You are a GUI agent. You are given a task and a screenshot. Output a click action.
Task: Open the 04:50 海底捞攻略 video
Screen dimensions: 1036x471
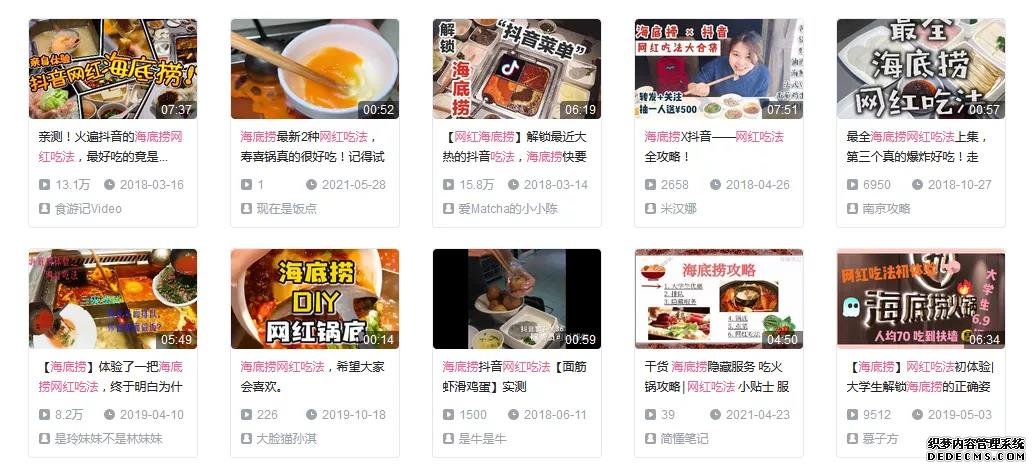click(x=719, y=298)
